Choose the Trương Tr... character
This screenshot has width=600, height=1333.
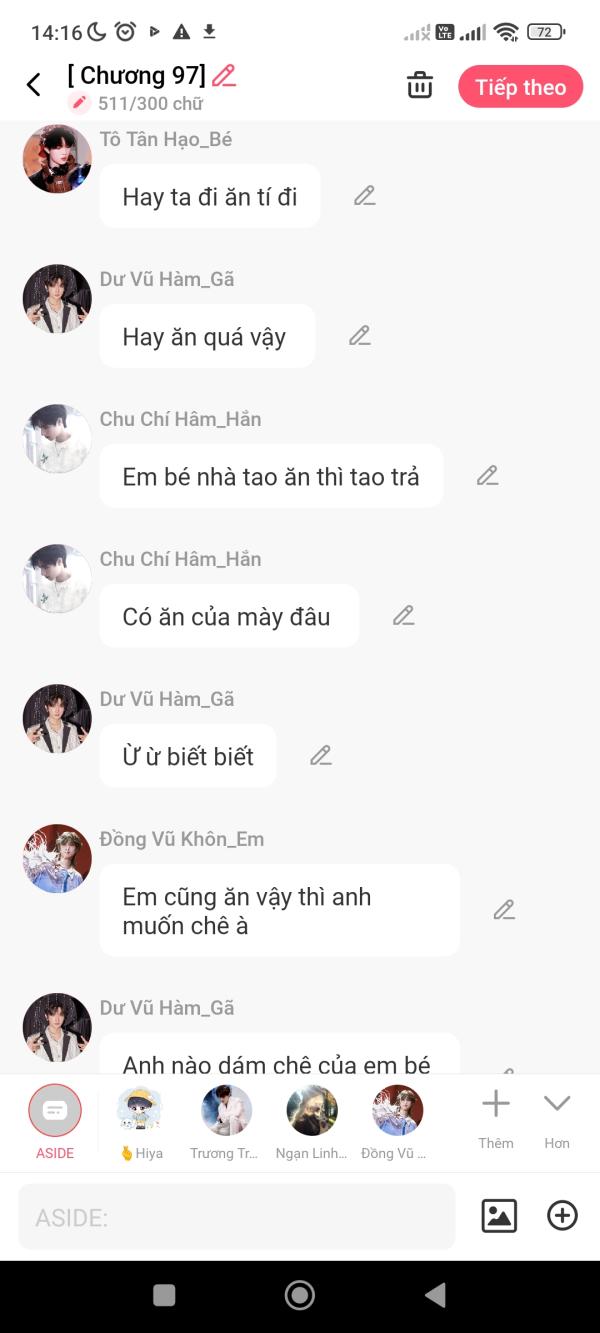tap(225, 1122)
